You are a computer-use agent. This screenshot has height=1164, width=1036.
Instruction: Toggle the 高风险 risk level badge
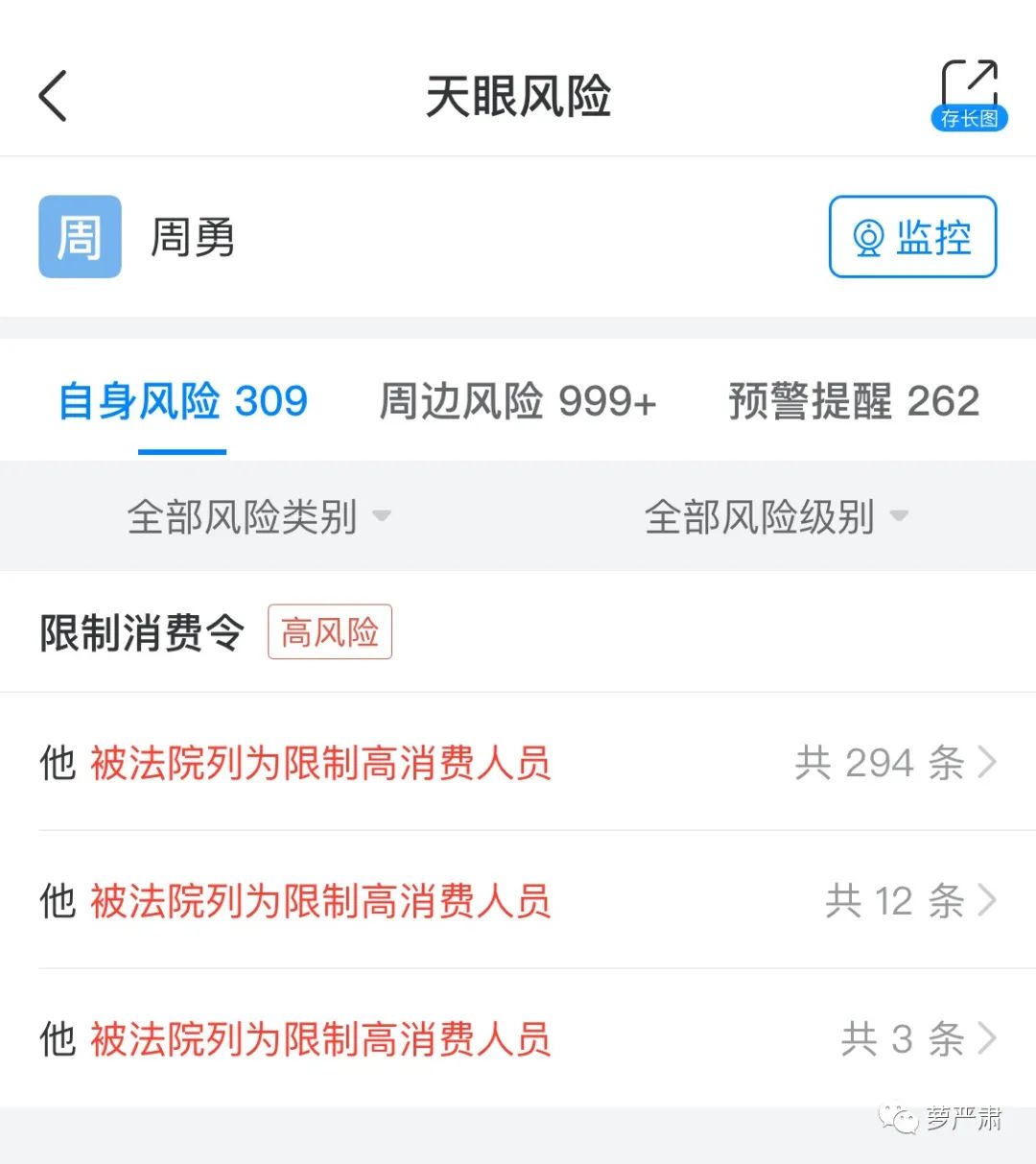(x=329, y=631)
